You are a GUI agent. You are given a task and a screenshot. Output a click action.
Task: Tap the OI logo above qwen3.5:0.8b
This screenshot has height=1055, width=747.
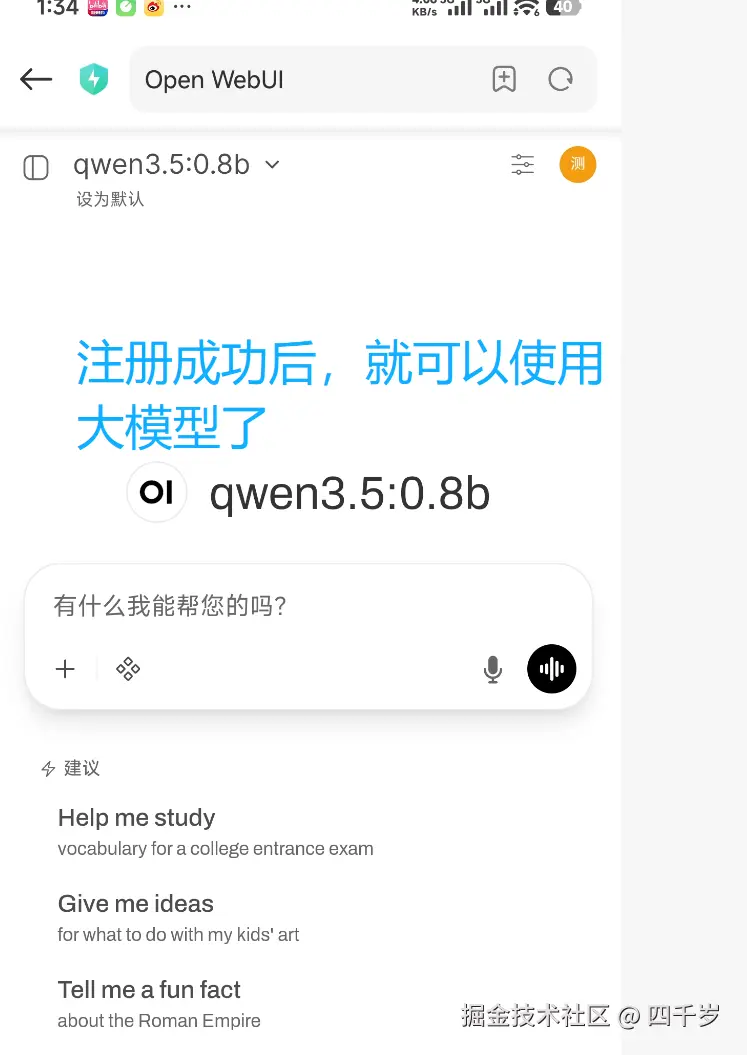(156, 492)
